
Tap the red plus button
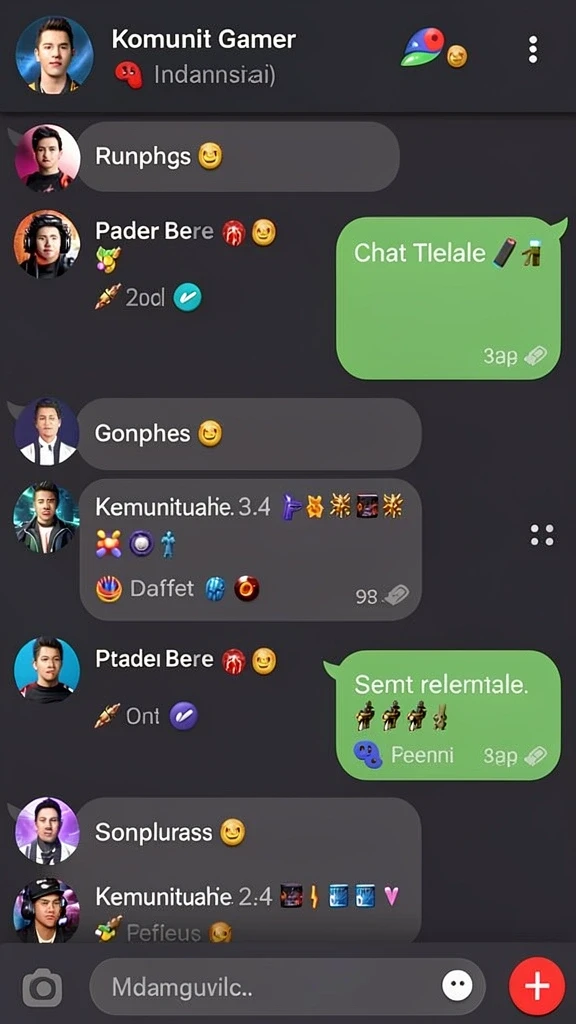pos(537,986)
